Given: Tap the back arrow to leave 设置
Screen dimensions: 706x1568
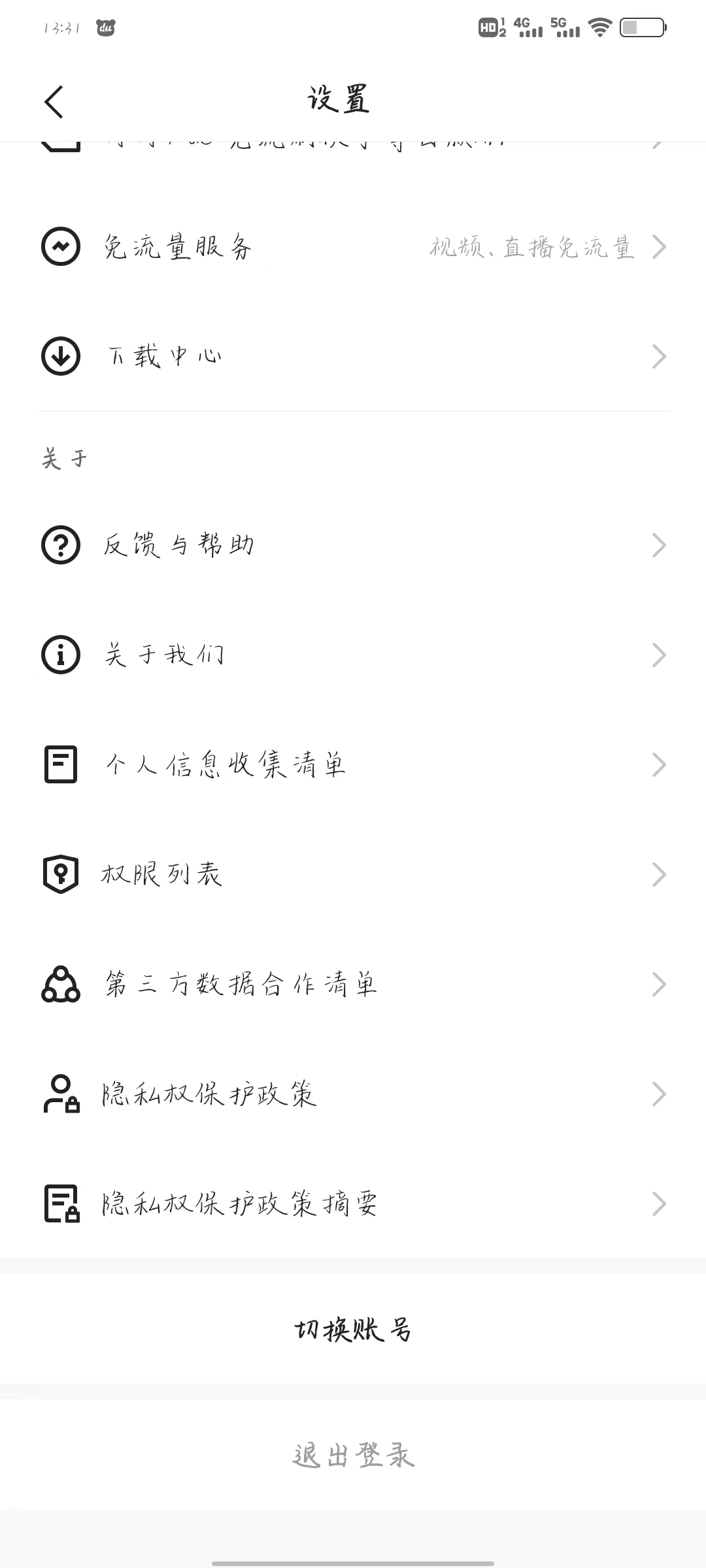Looking at the screenshot, I should [x=54, y=102].
